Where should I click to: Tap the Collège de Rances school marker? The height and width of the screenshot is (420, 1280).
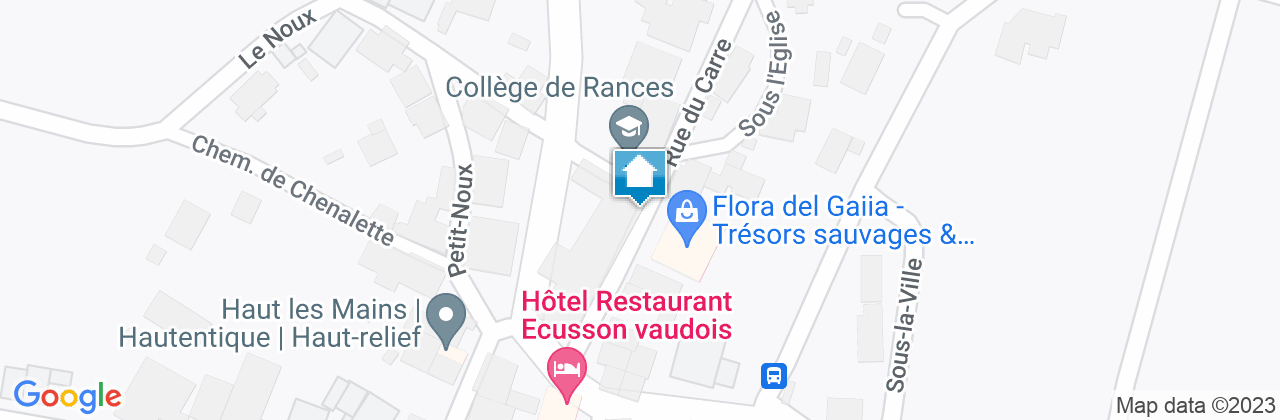tap(628, 127)
